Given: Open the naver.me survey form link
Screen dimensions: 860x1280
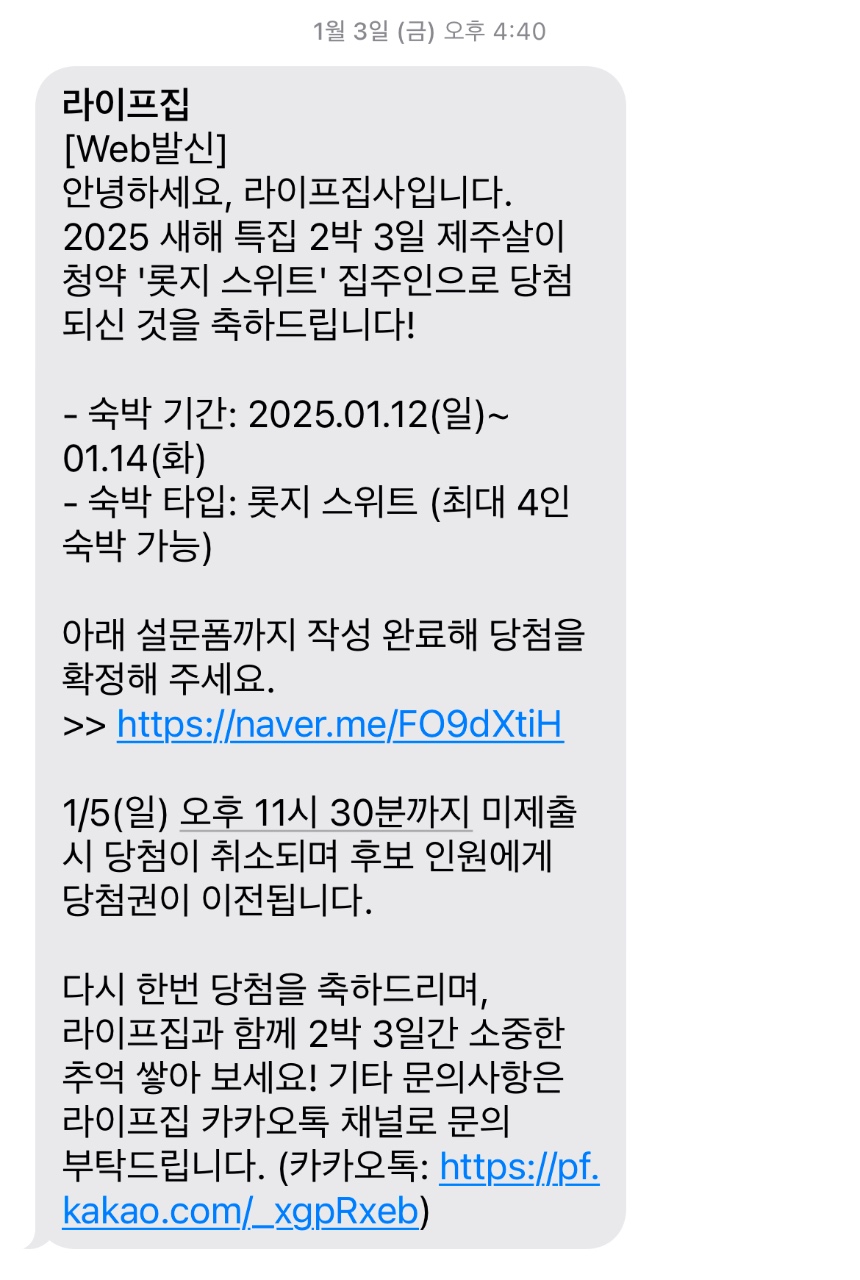Looking at the screenshot, I should pyautogui.click(x=340, y=725).
